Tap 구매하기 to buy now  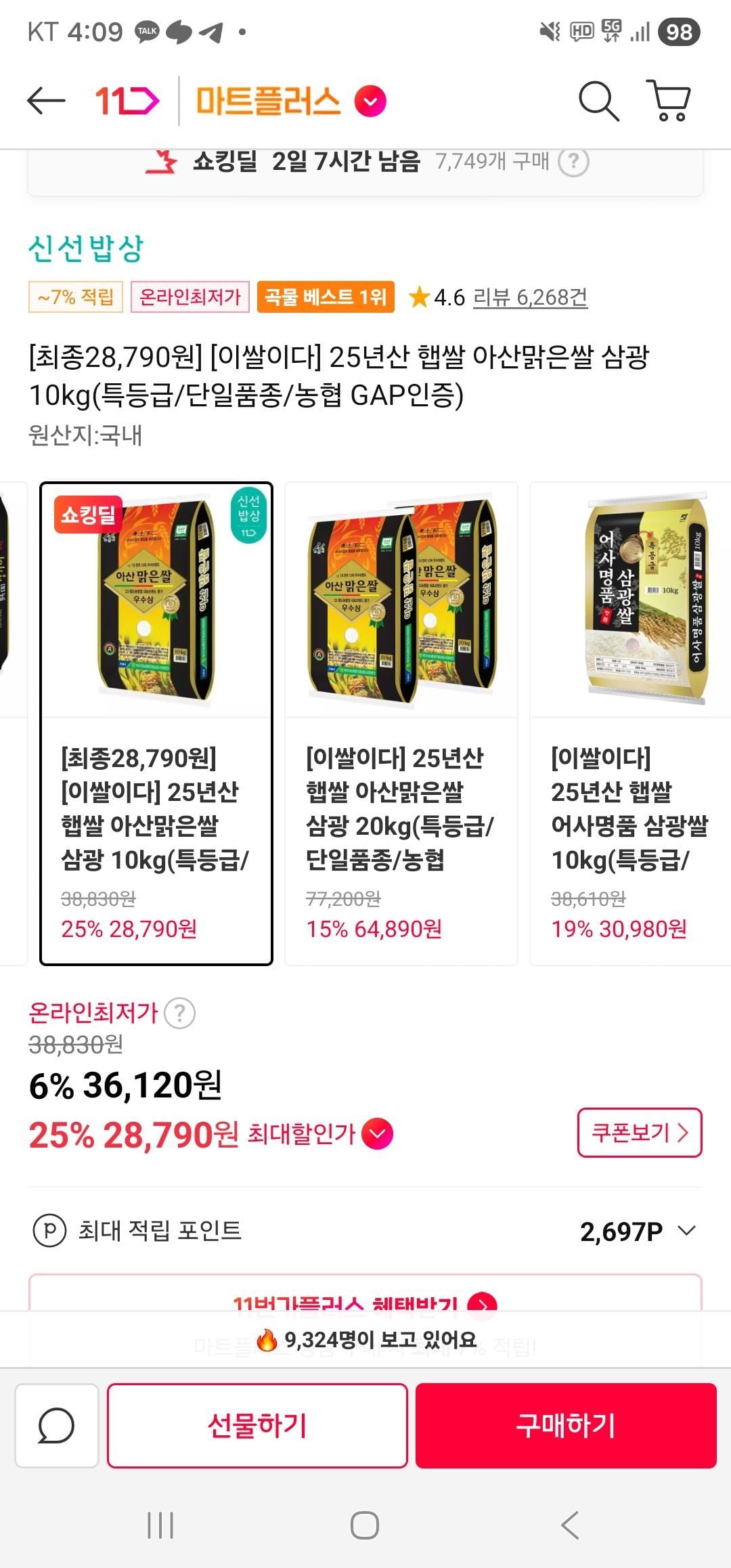pyautogui.click(x=566, y=1425)
